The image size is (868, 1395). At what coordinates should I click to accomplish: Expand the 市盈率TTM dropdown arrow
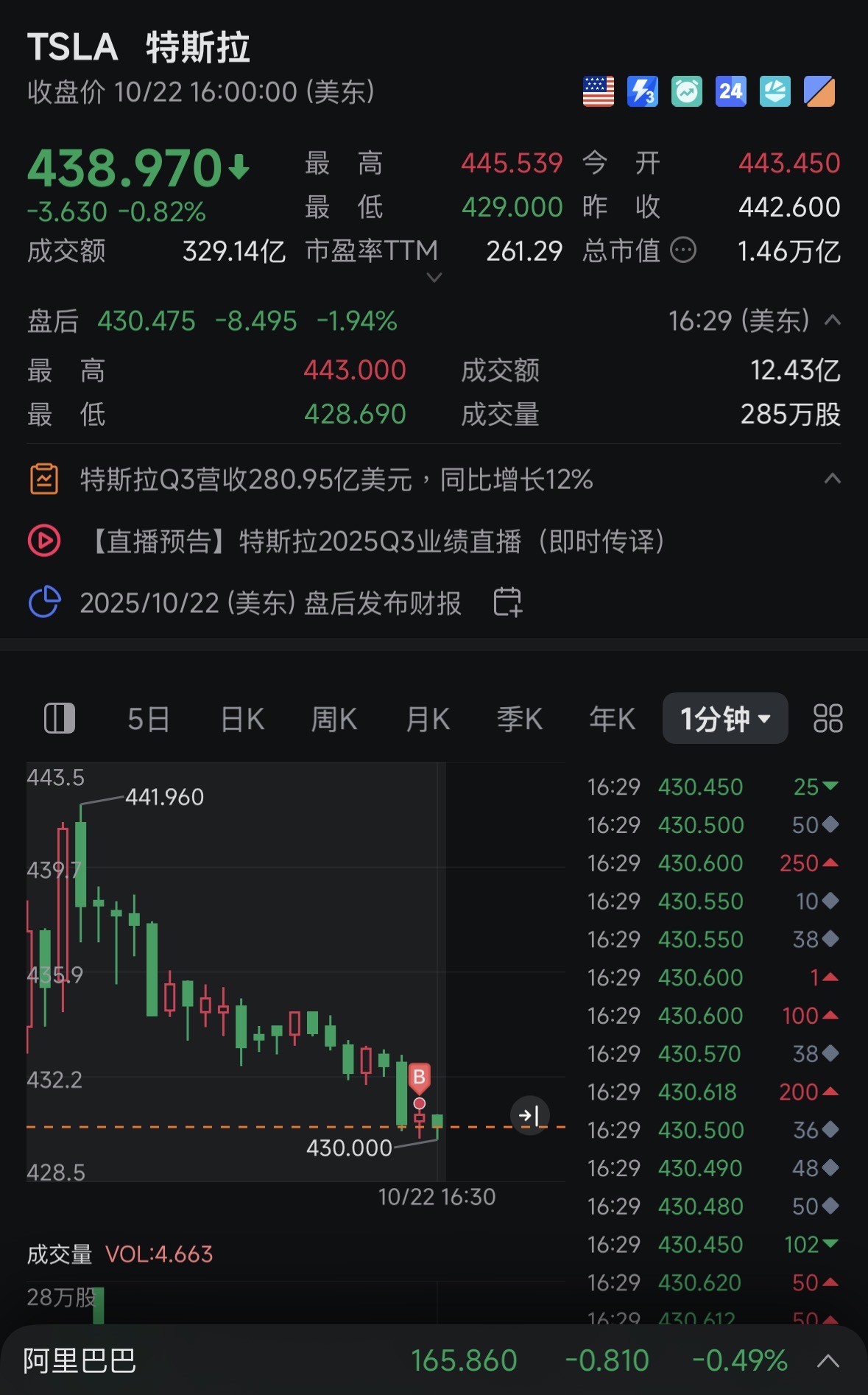coord(435,278)
